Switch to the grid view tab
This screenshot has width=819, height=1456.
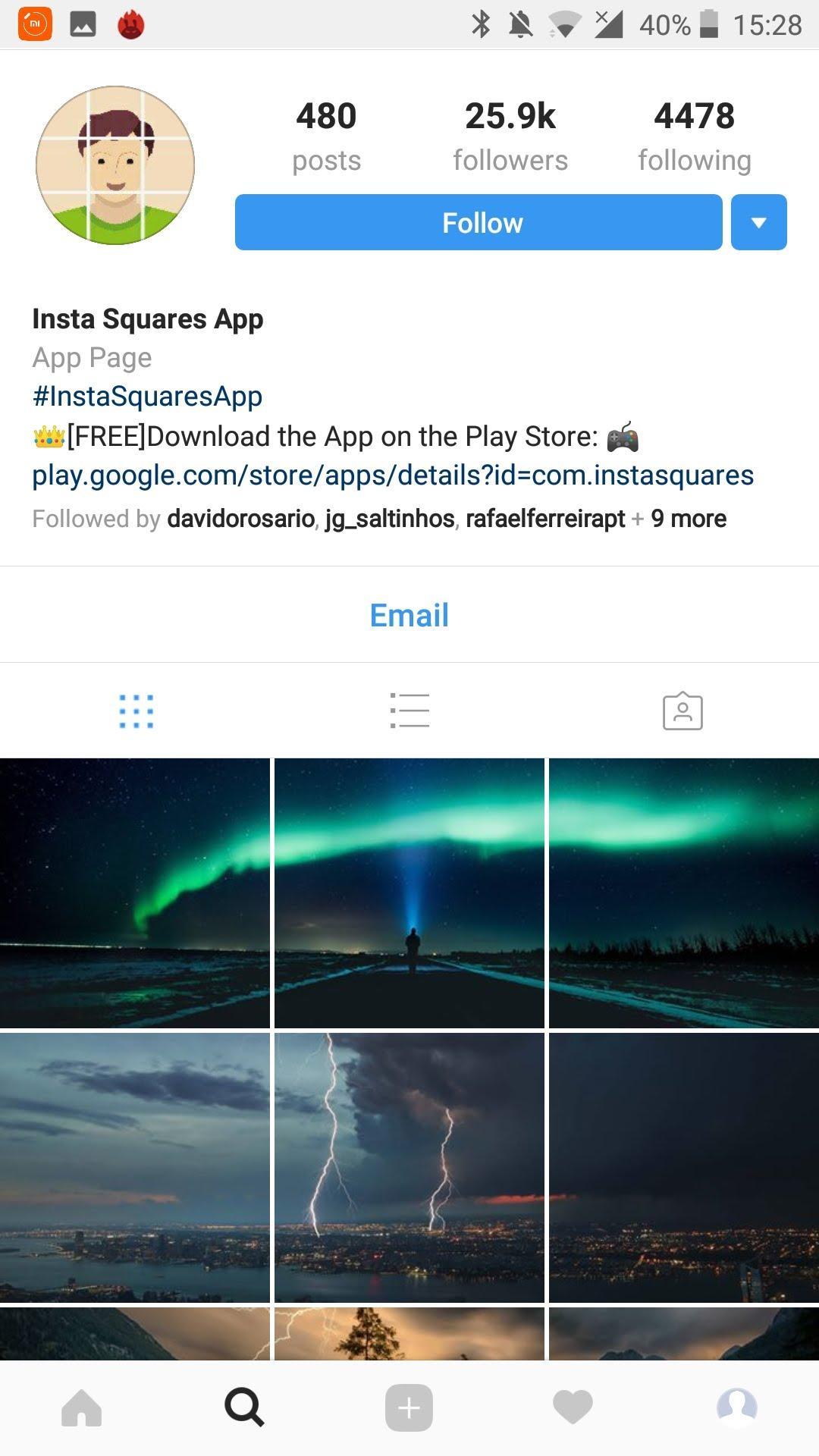[136, 711]
